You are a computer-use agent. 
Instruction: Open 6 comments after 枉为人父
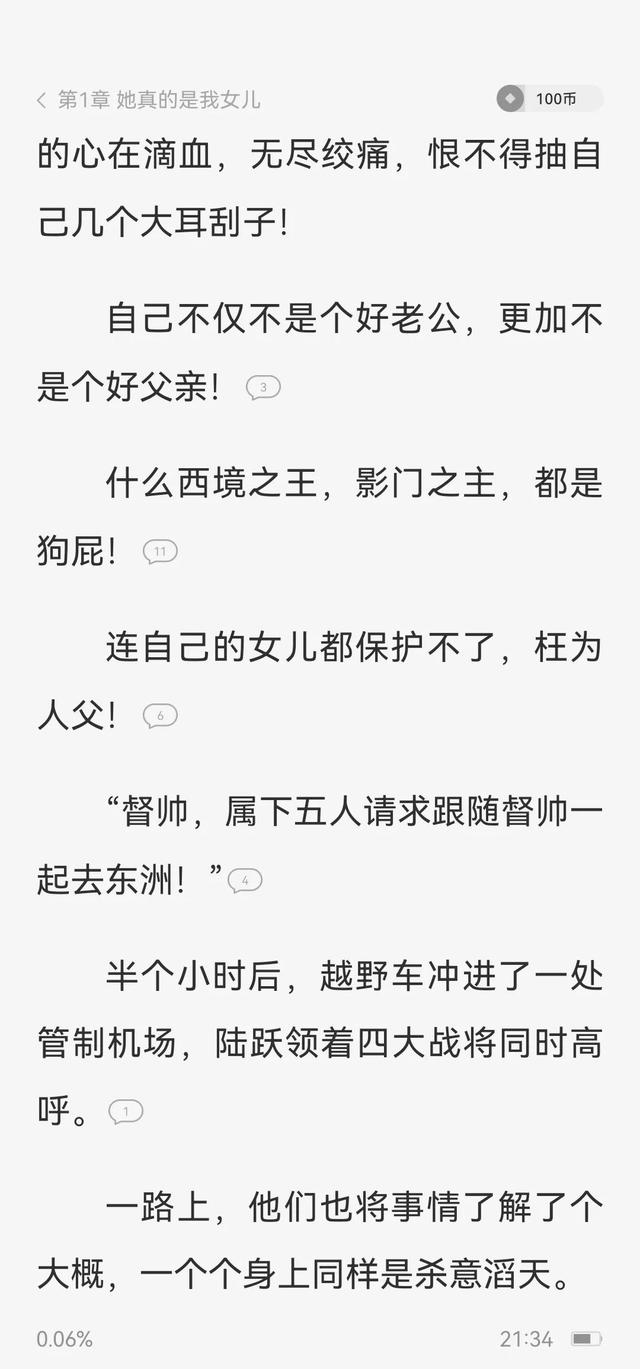pyautogui.click(x=160, y=715)
